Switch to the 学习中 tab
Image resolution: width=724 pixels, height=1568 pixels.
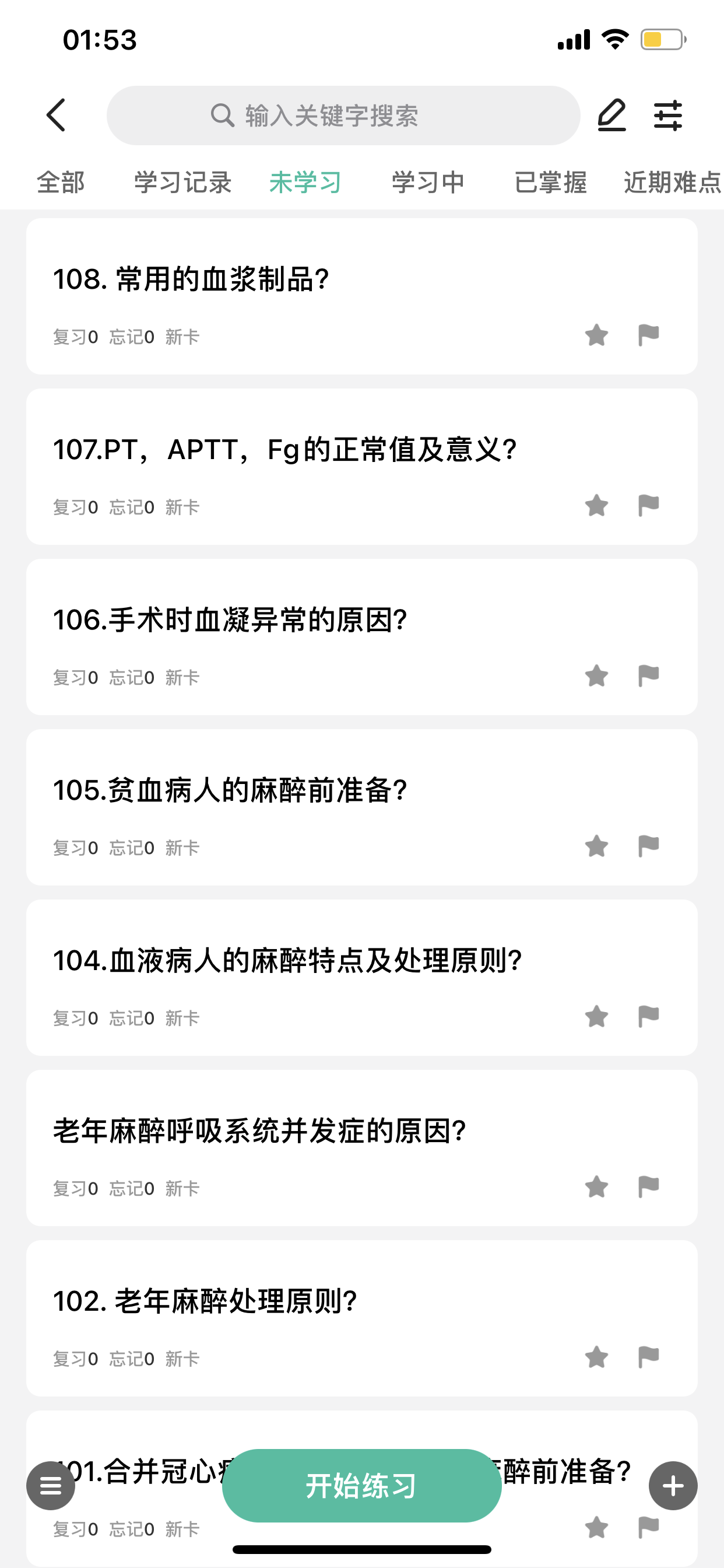pyautogui.click(x=428, y=182)
